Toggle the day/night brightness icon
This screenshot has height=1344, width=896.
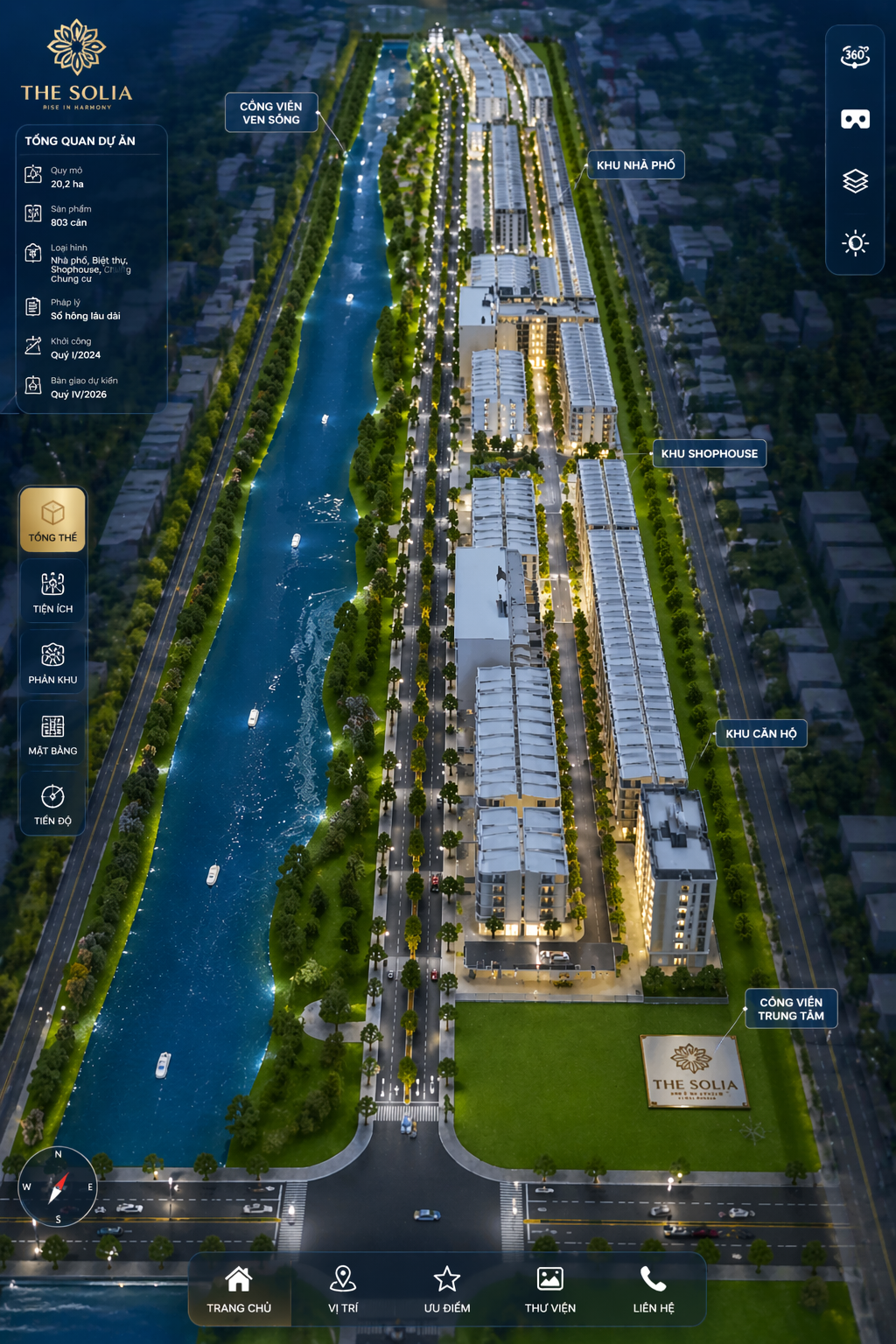855,242
